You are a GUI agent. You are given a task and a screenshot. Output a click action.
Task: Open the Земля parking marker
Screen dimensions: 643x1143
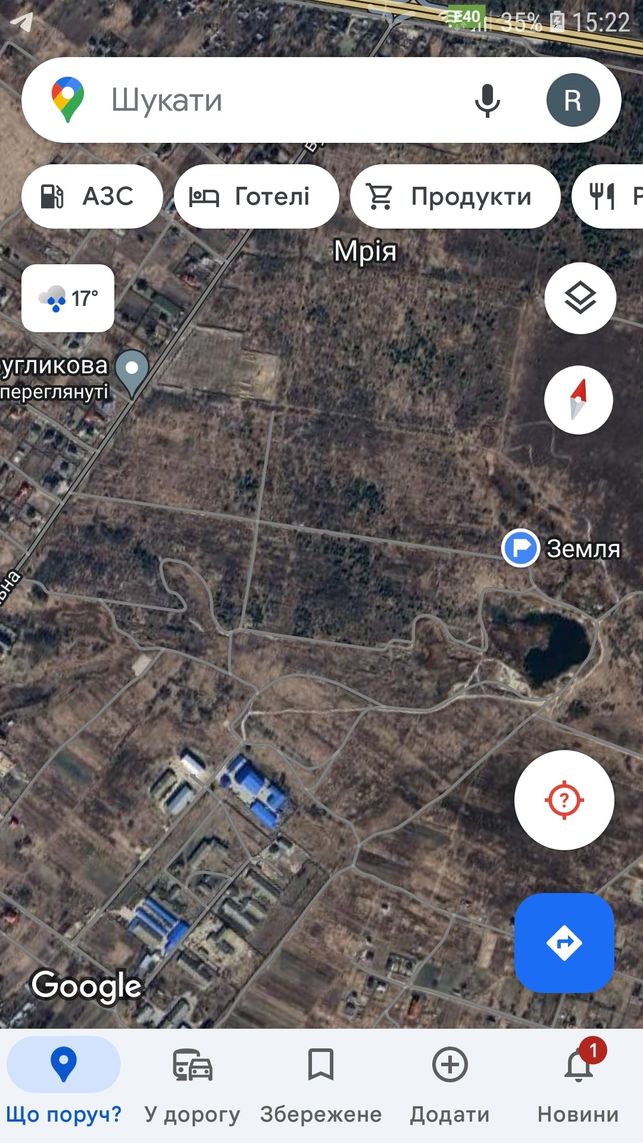click(x=521, y=548)
